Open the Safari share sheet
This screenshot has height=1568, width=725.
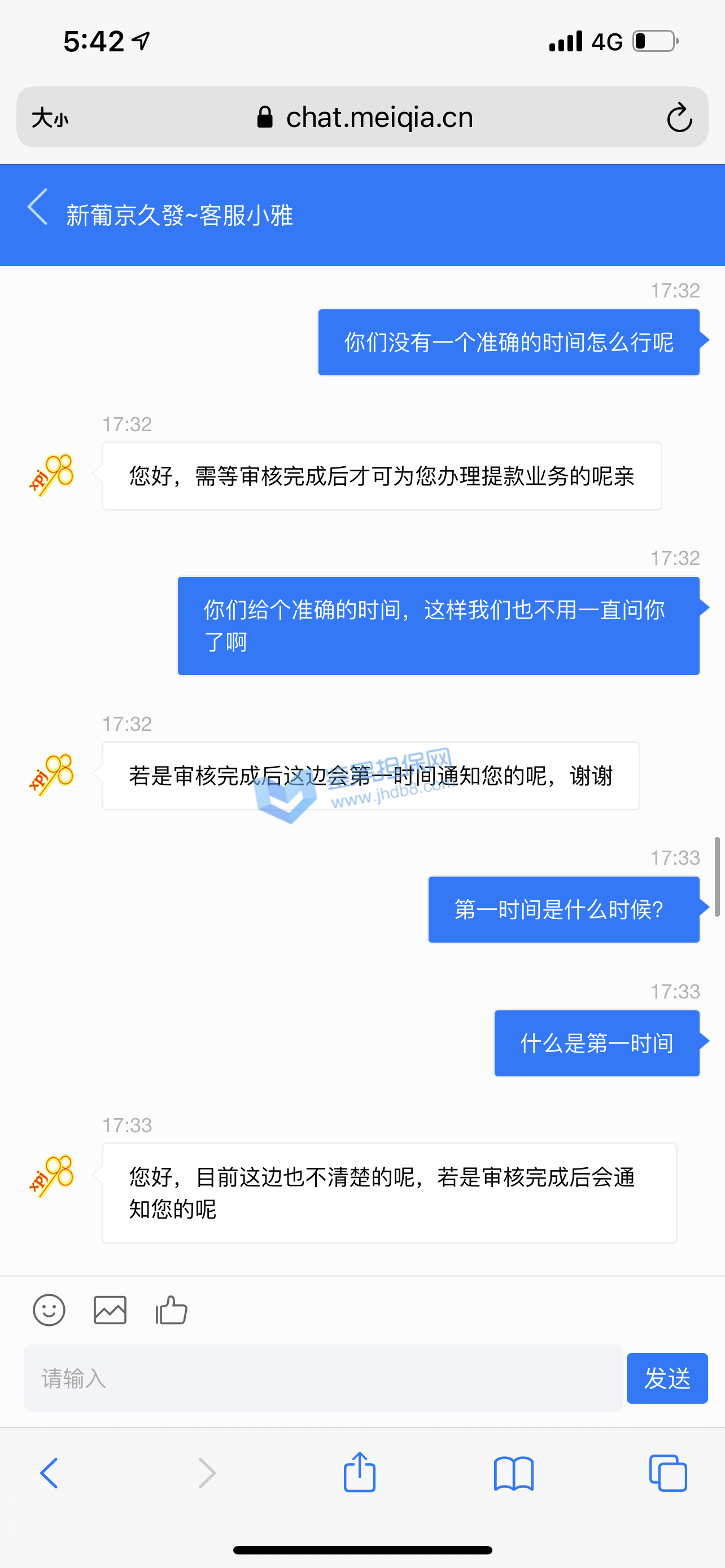(x=360, y=1473)
